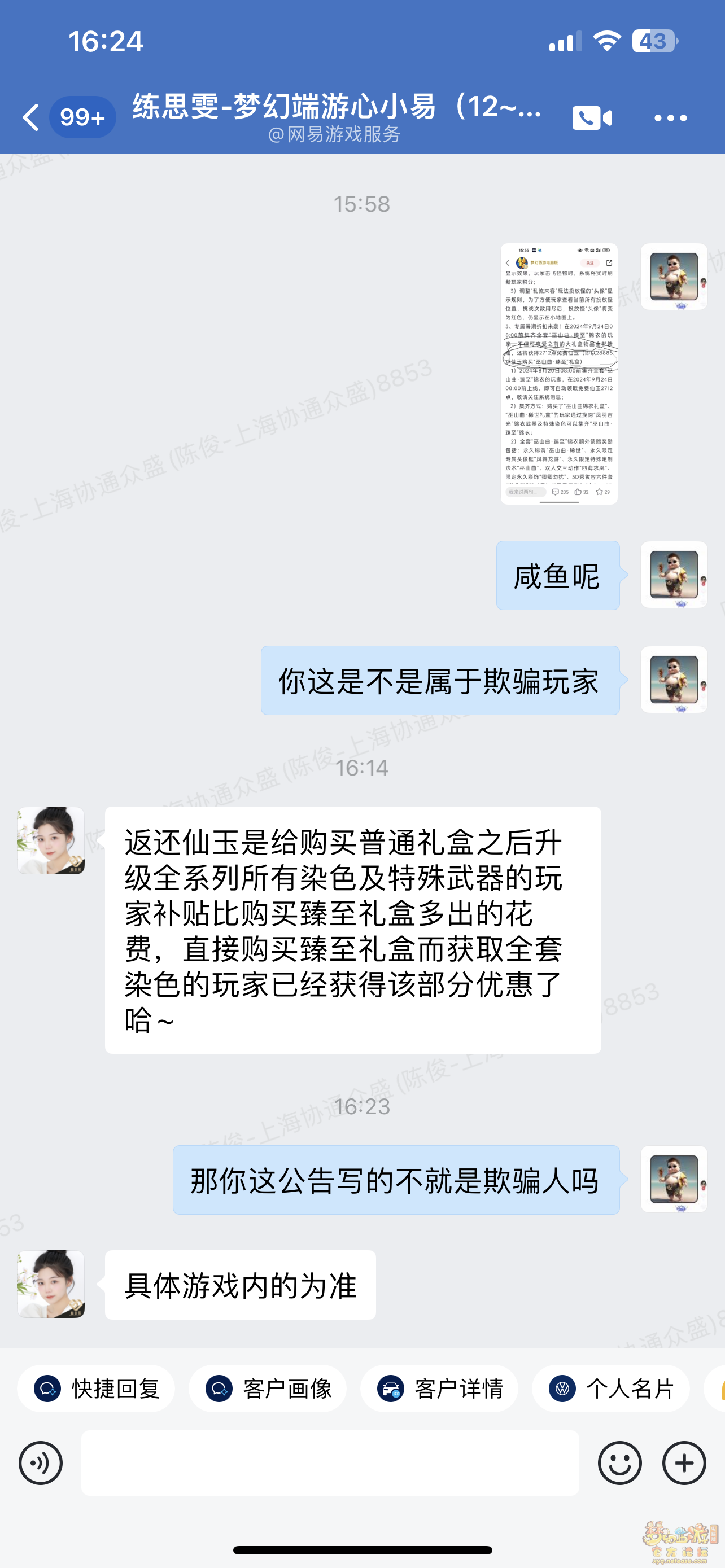
Task: Open 个人名片 personal card
Action: point(610,1389)
